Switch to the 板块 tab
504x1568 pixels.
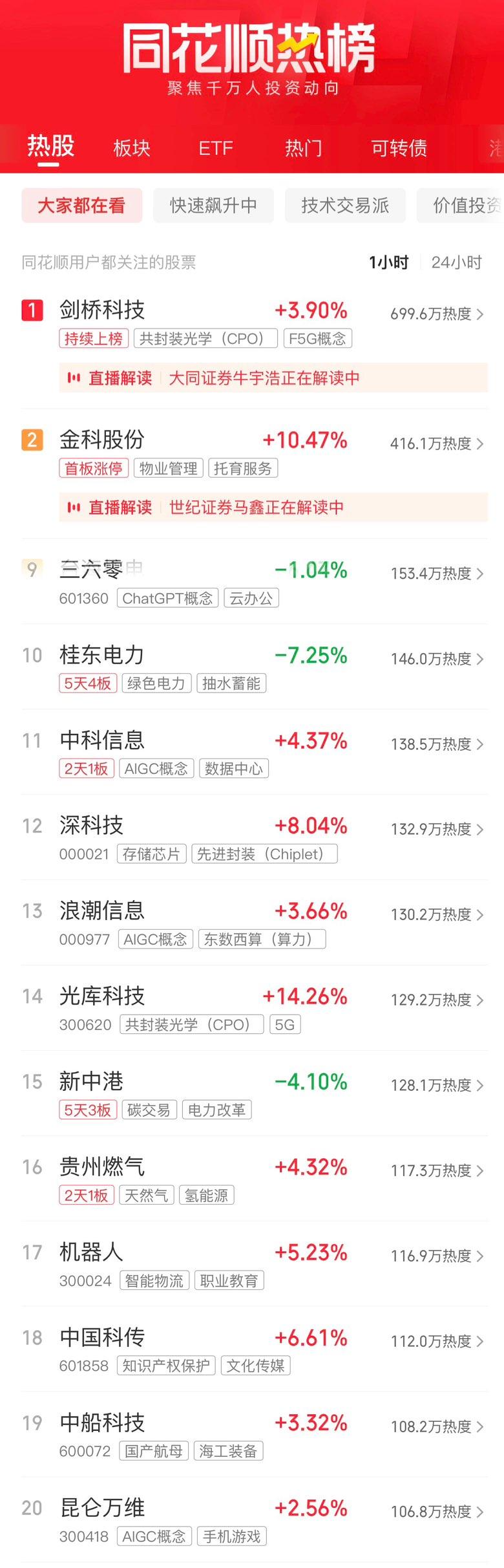(x=132, y=148)
